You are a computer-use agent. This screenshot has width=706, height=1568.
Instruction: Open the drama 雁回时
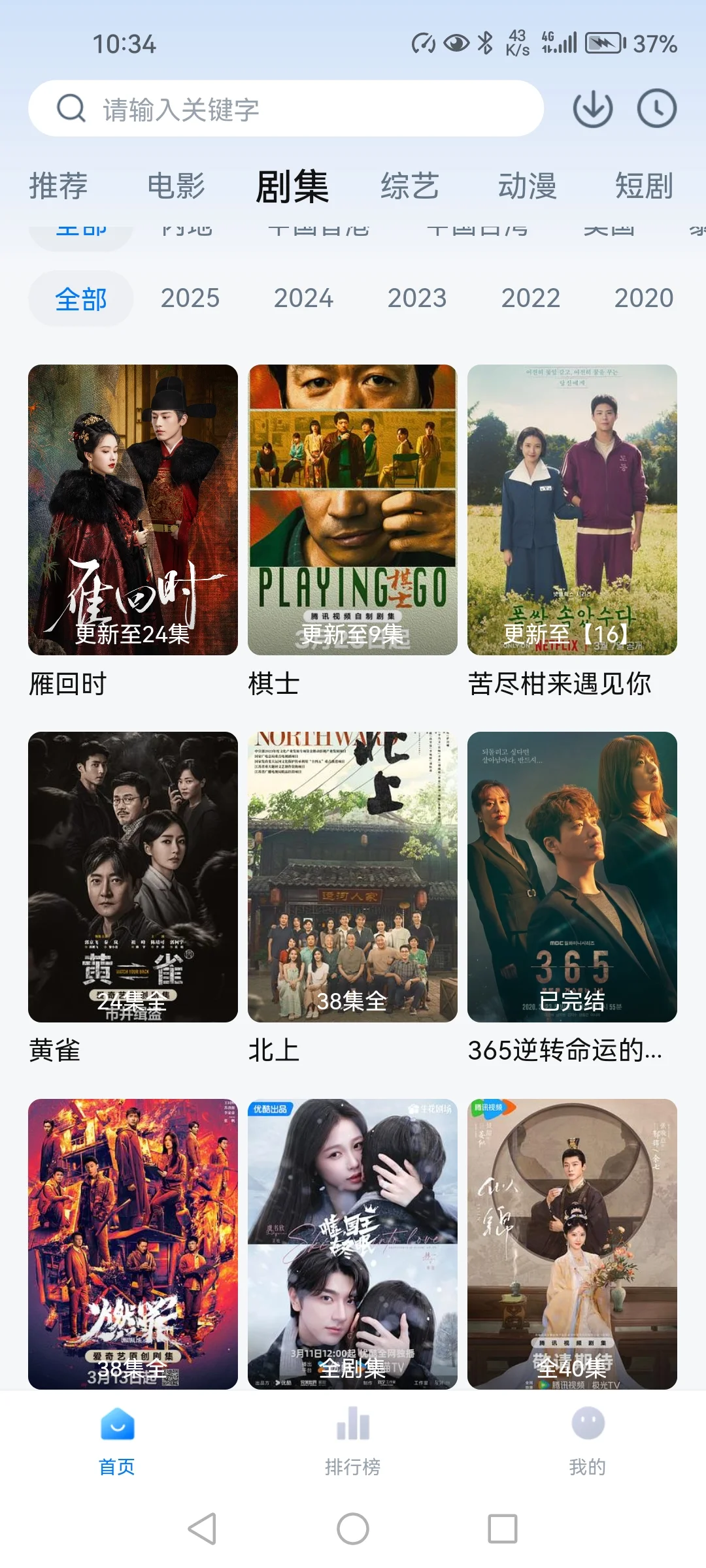coord(133,510)
